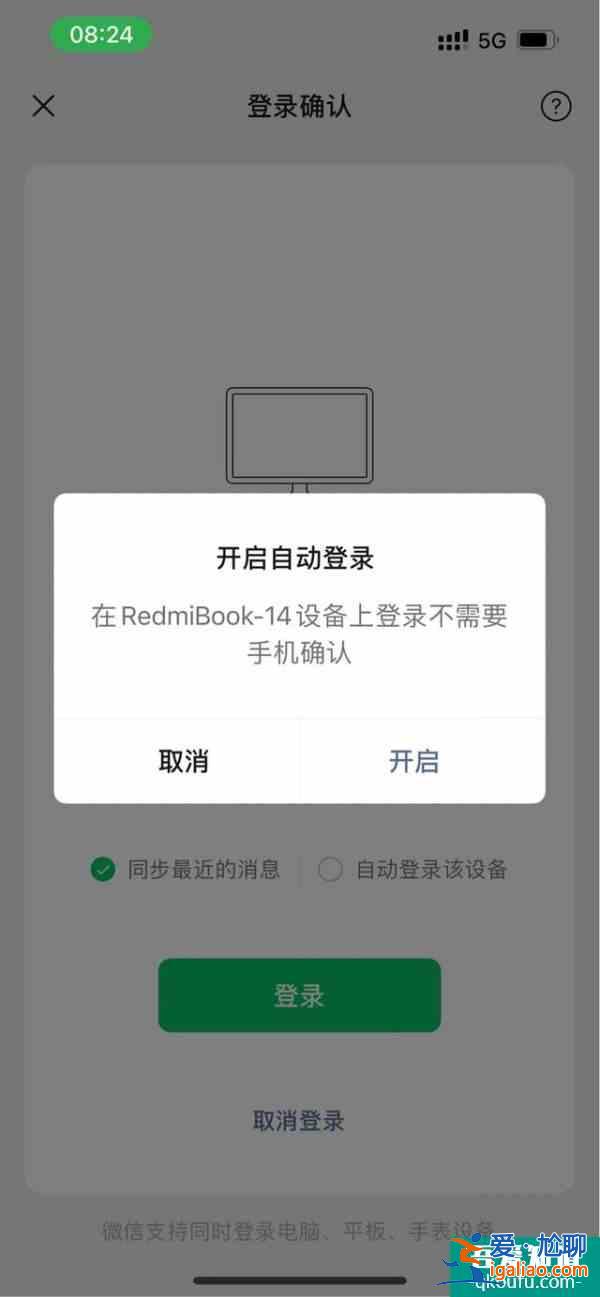Tap the green 登录 button
Viewport: 600px width, 1297px height.
click(x=299, y=995)
